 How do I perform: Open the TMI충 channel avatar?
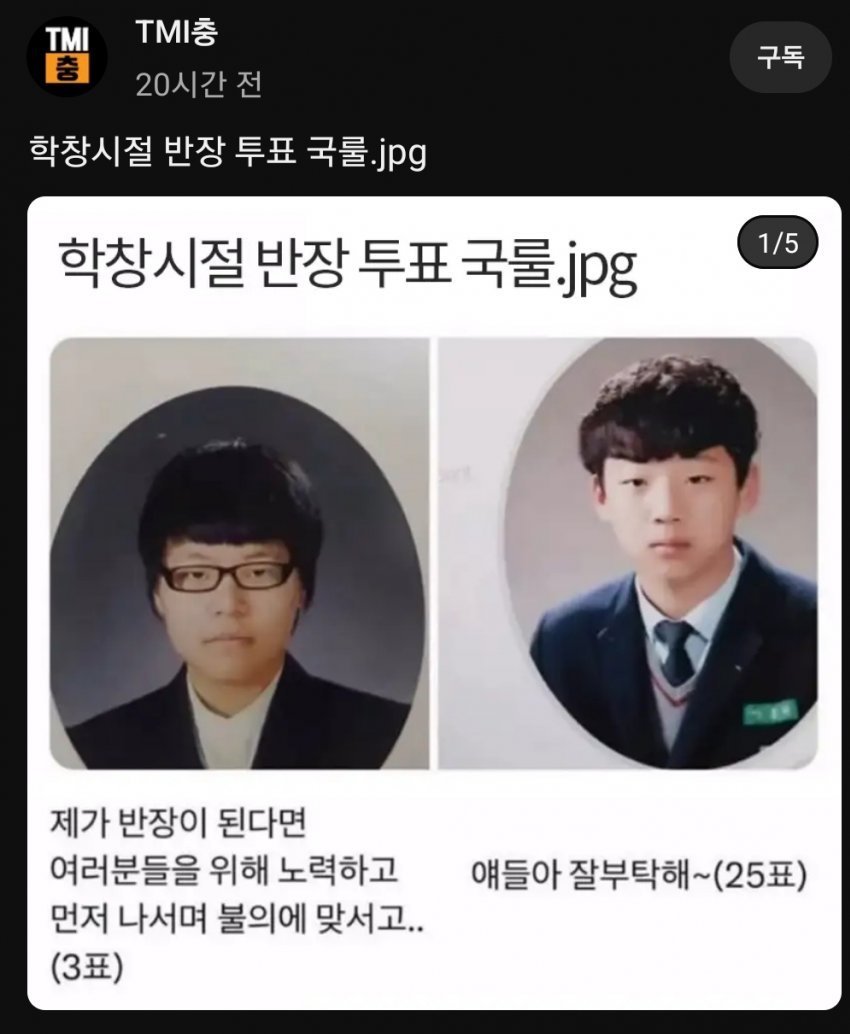tap(66, 57)
